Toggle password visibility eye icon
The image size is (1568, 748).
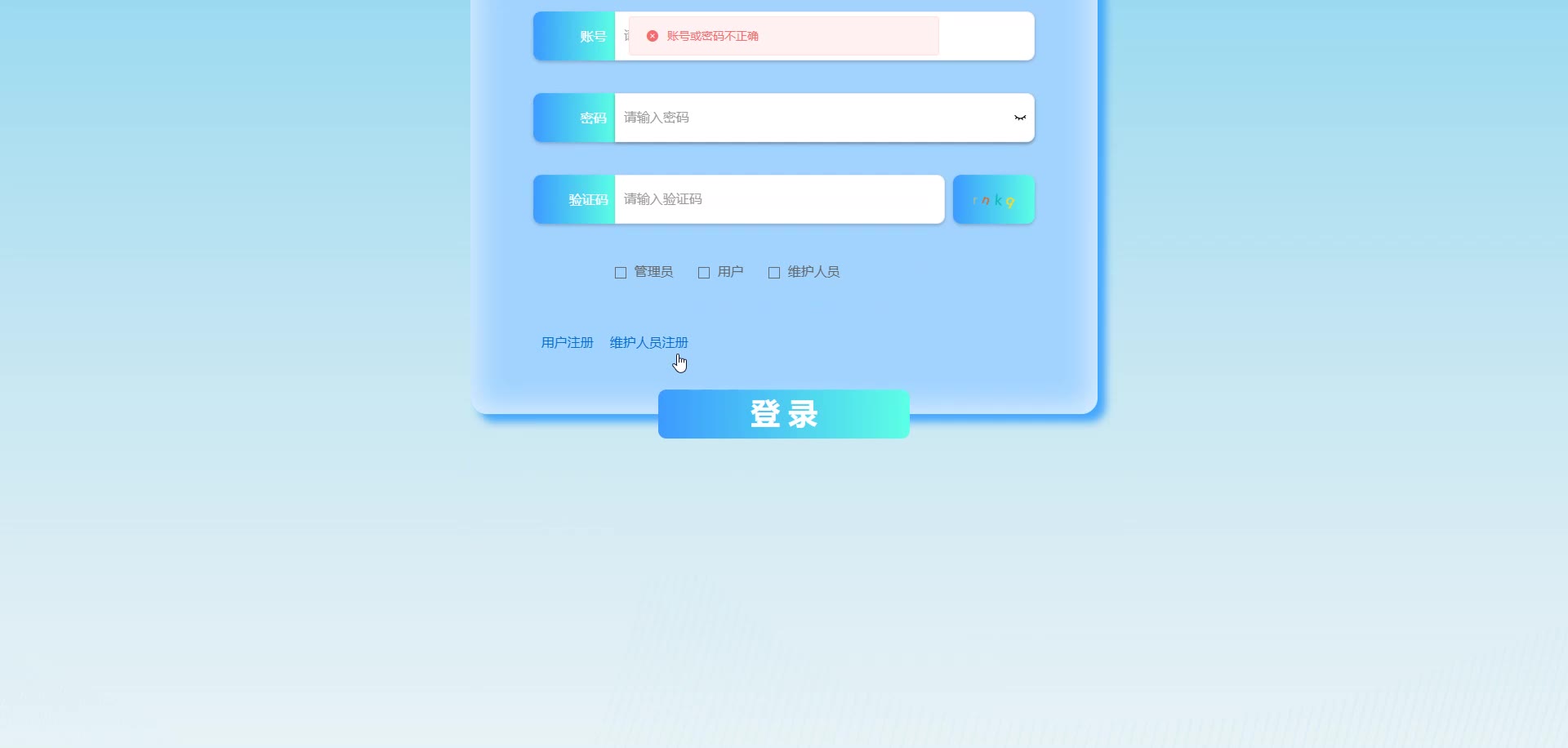coord(1020,118)
